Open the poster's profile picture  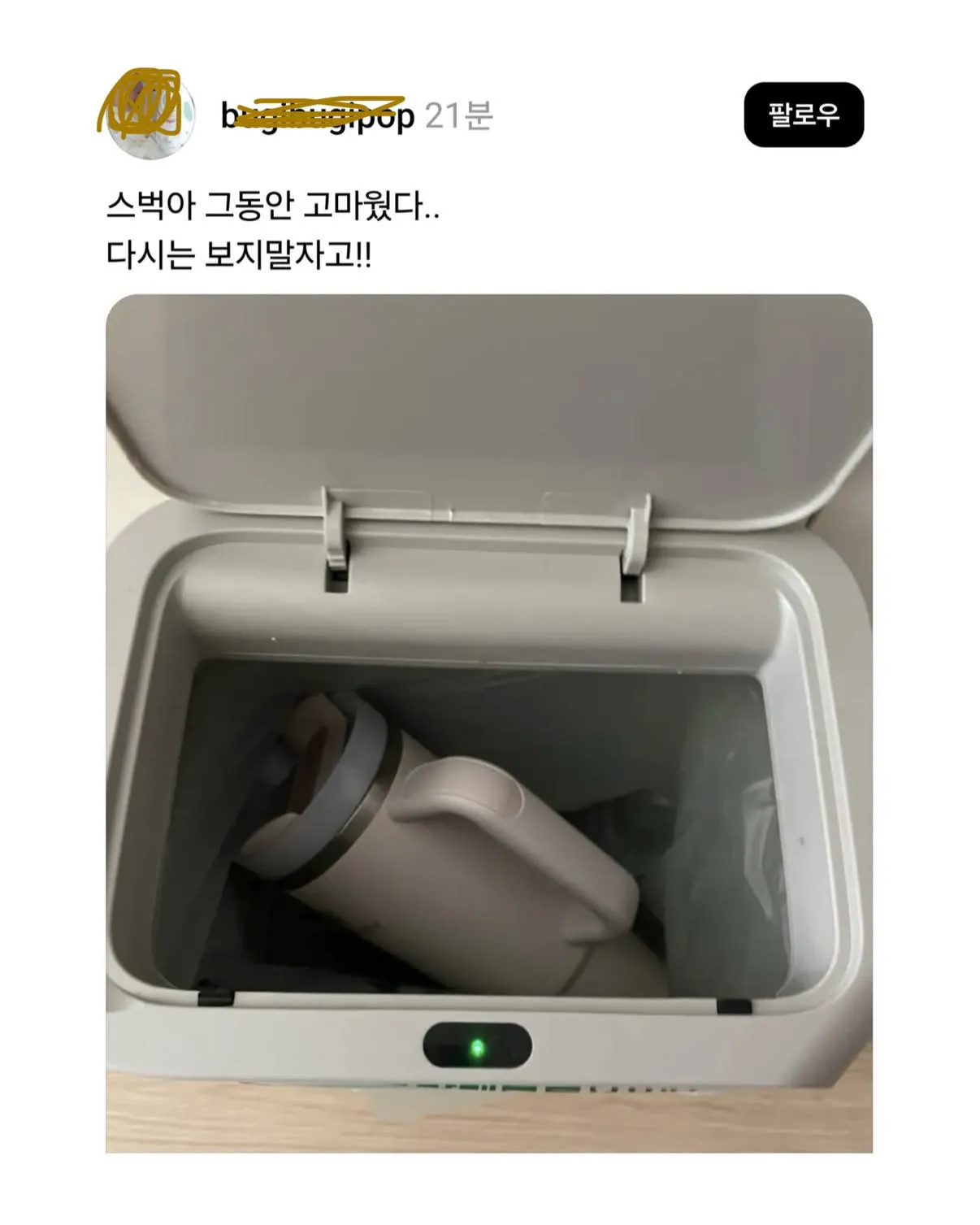coord(150,115)
